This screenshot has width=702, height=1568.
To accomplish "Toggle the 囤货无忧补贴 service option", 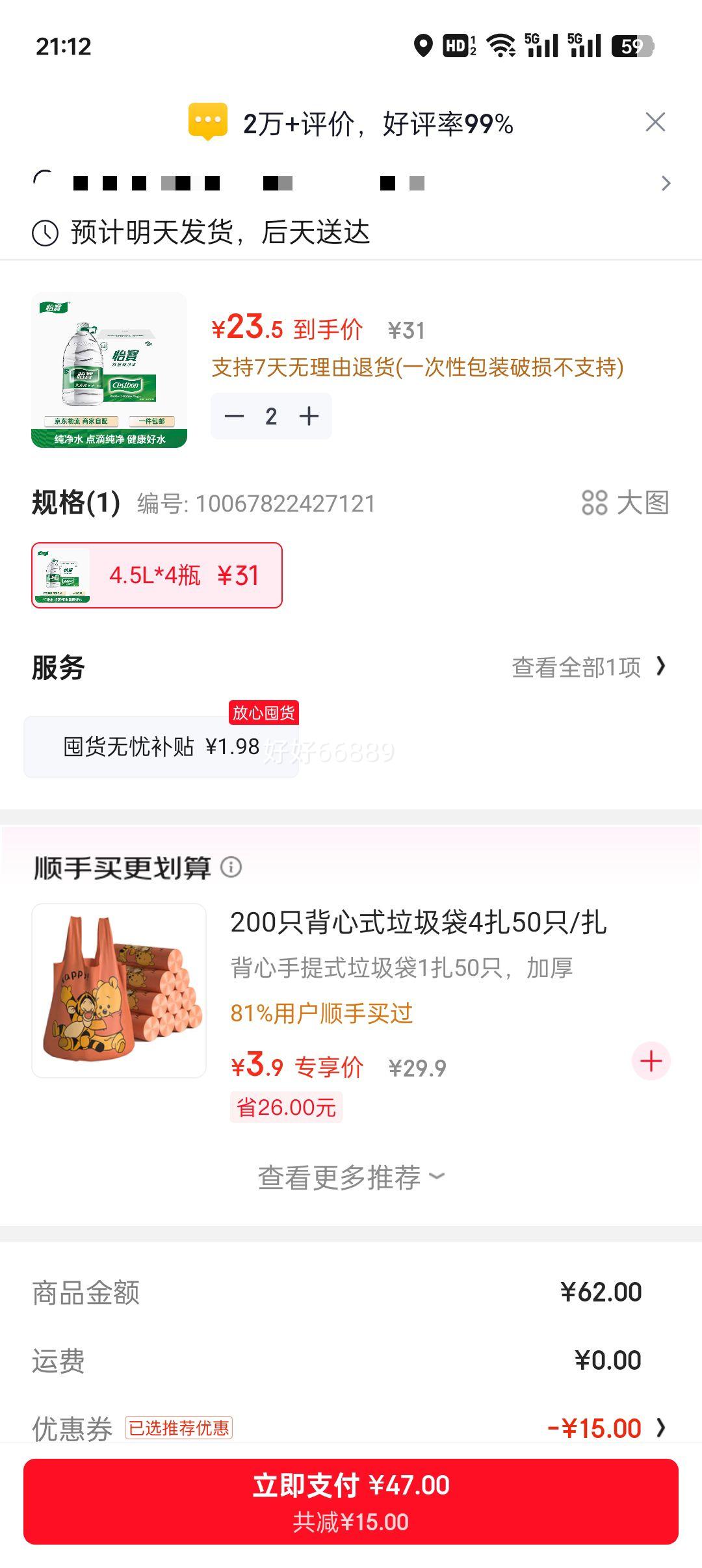I will 159,746.
